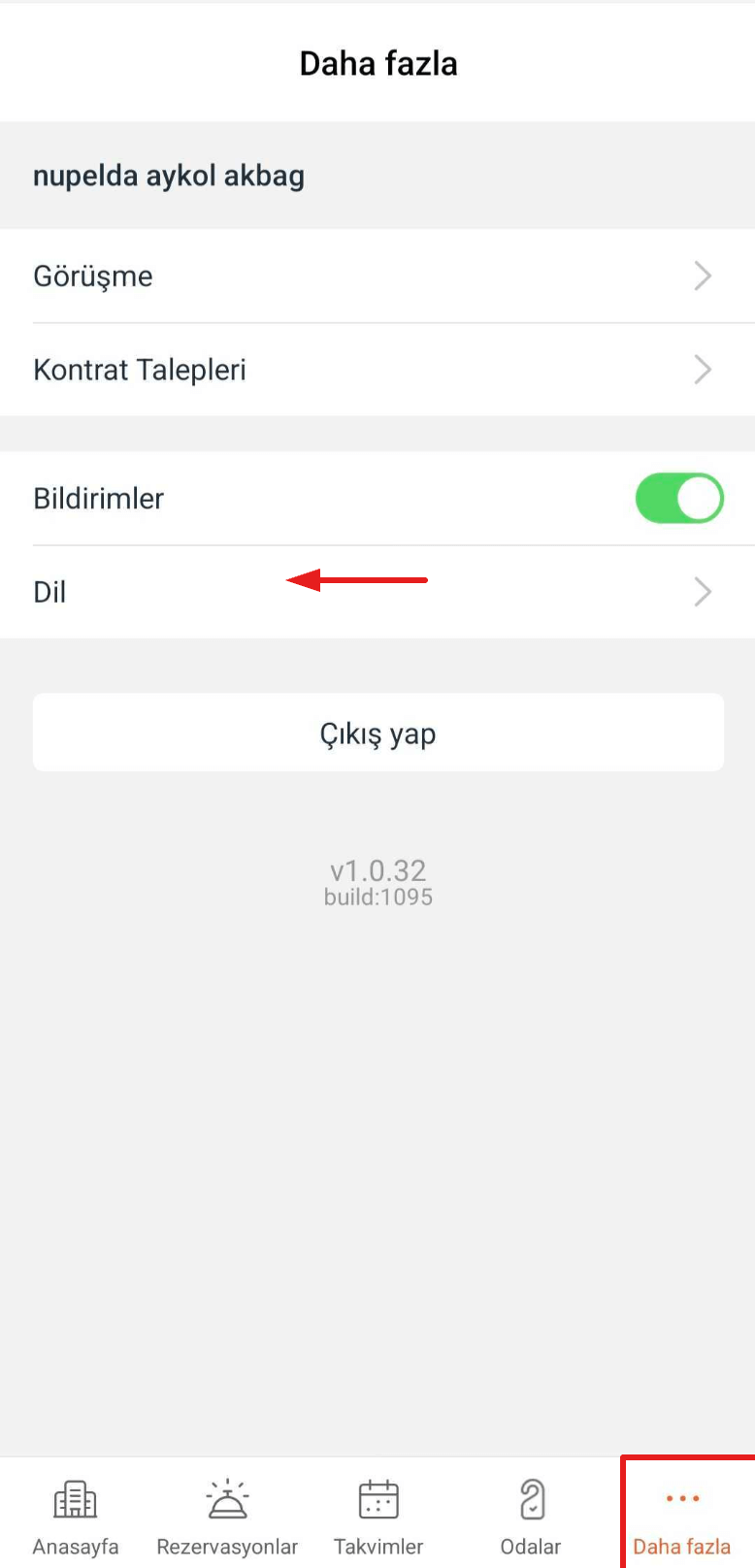The image size is (755, 1568).
Task: Open the Dil language settings
Action: pyautogui.click(x=377, y=592)
